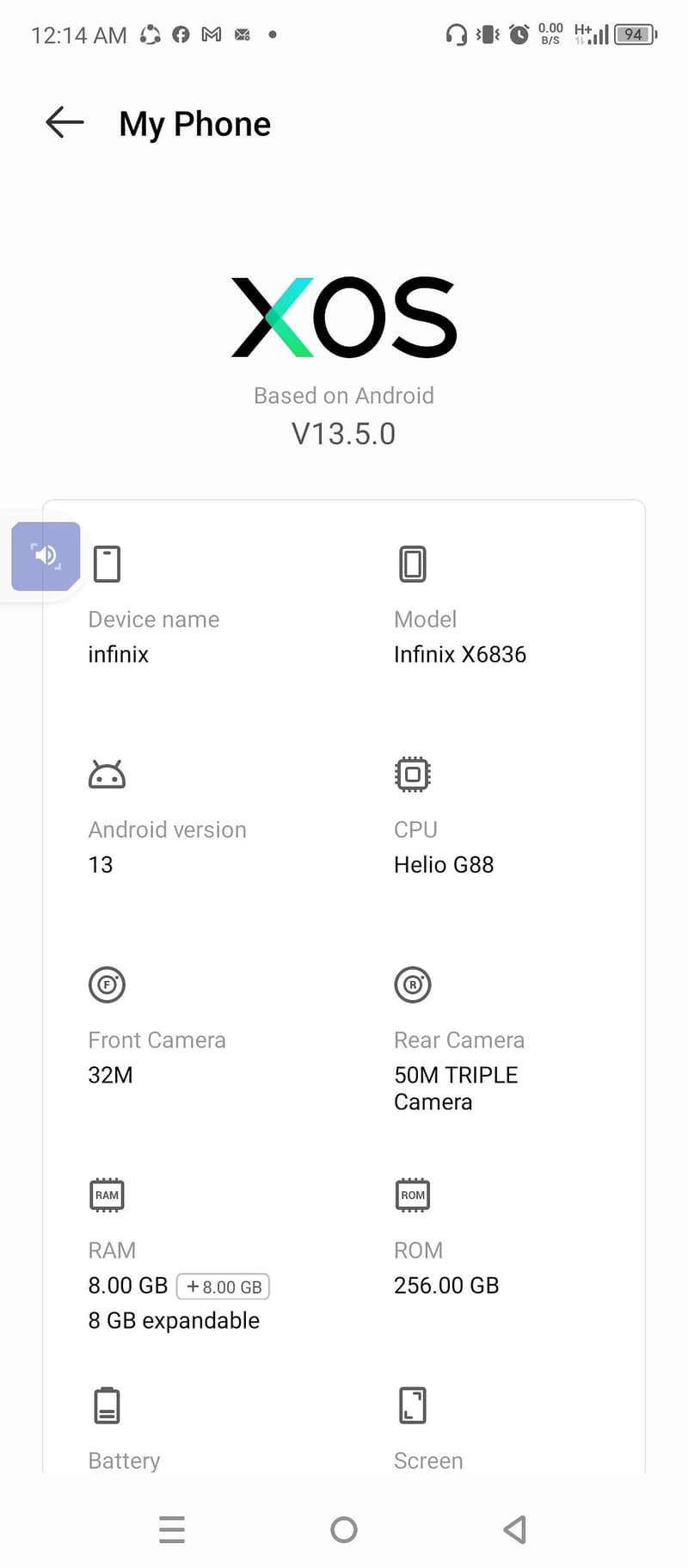Tap the battery level indicator in status bar
The width and height of the screenshot is (688, 1568).
pos(633,34)
